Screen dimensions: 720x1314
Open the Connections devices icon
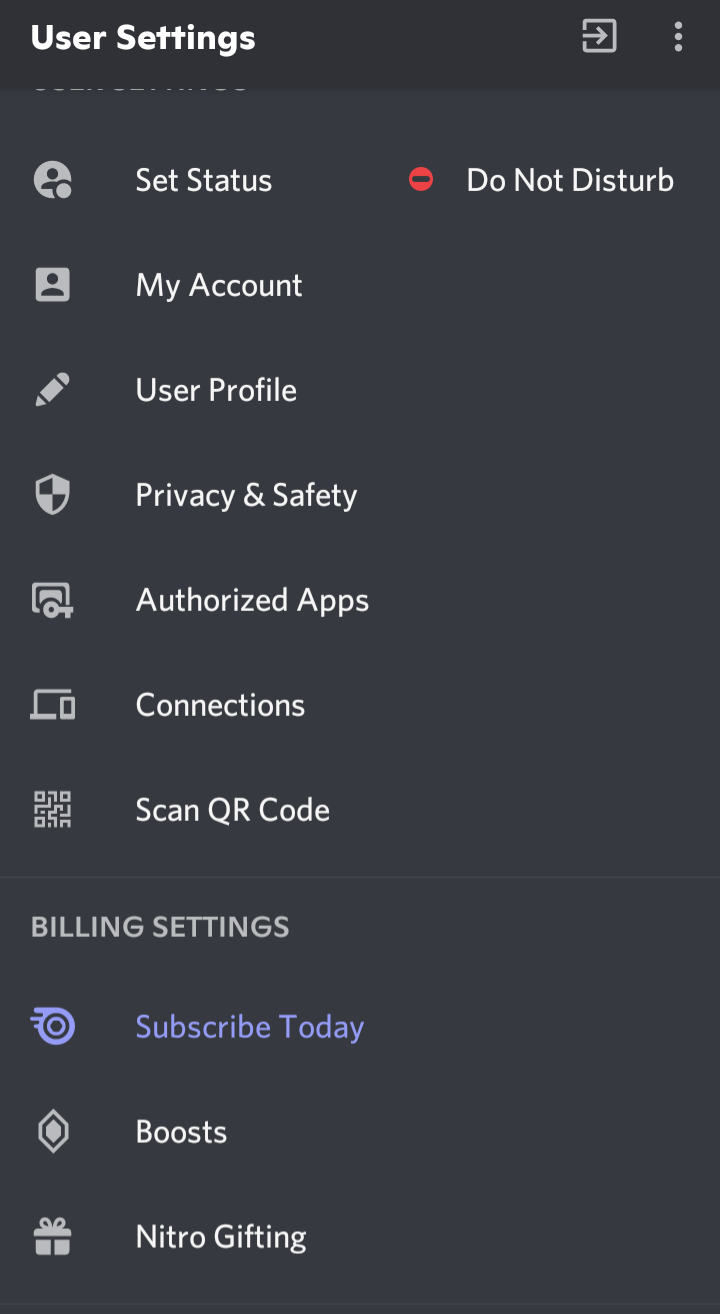point(52,704)
